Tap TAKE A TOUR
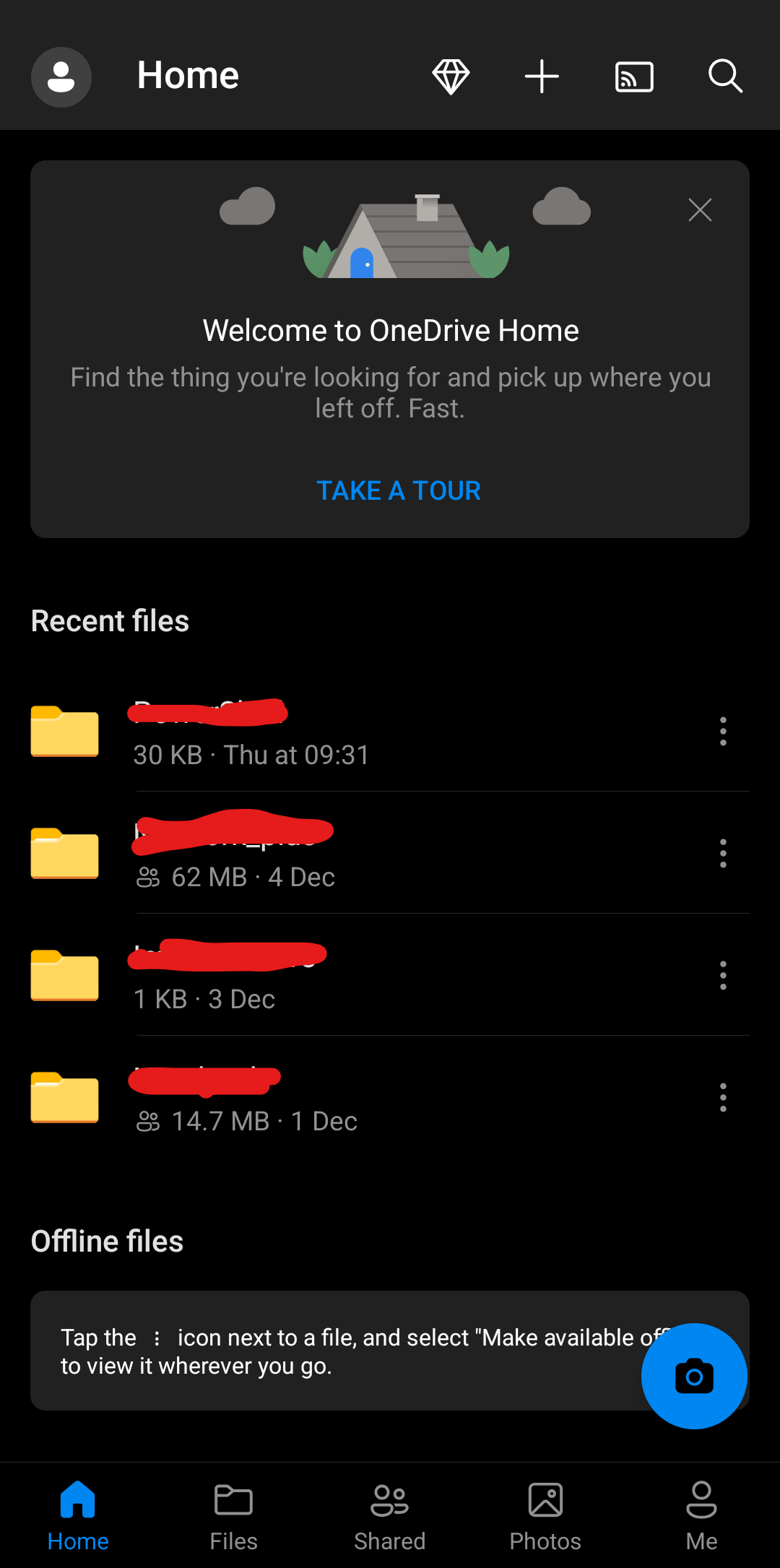The width and height of the screenshot is (780, 1568). (x=399, y=491)
